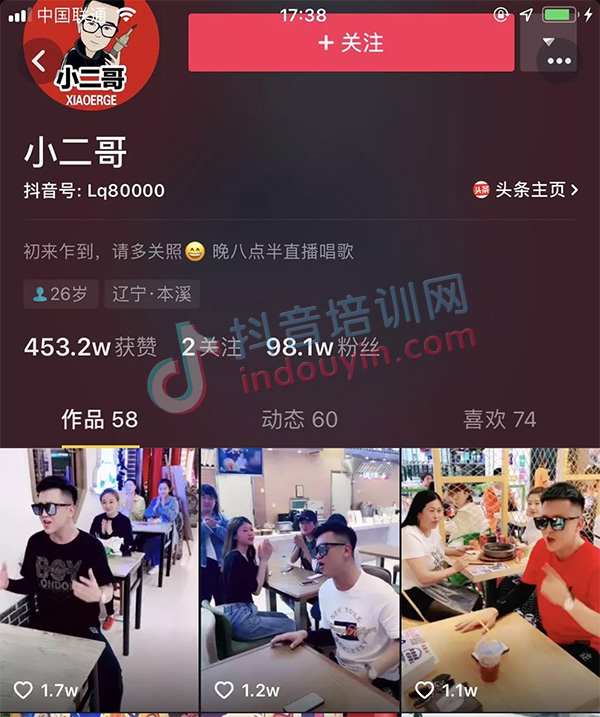Switch to the 作品 58 tab

[99, 419]
